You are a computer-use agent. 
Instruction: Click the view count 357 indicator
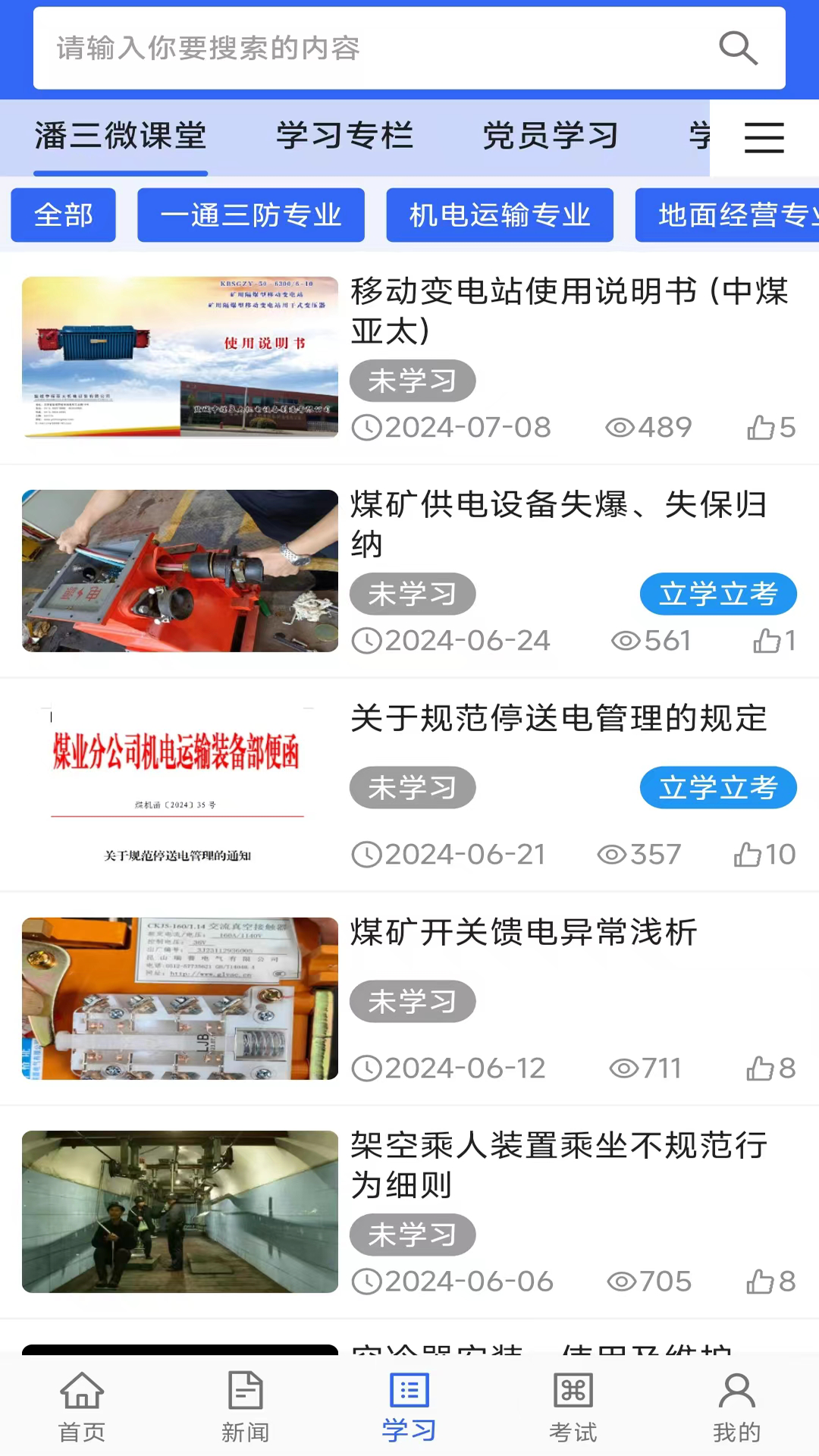pos(639,854)
